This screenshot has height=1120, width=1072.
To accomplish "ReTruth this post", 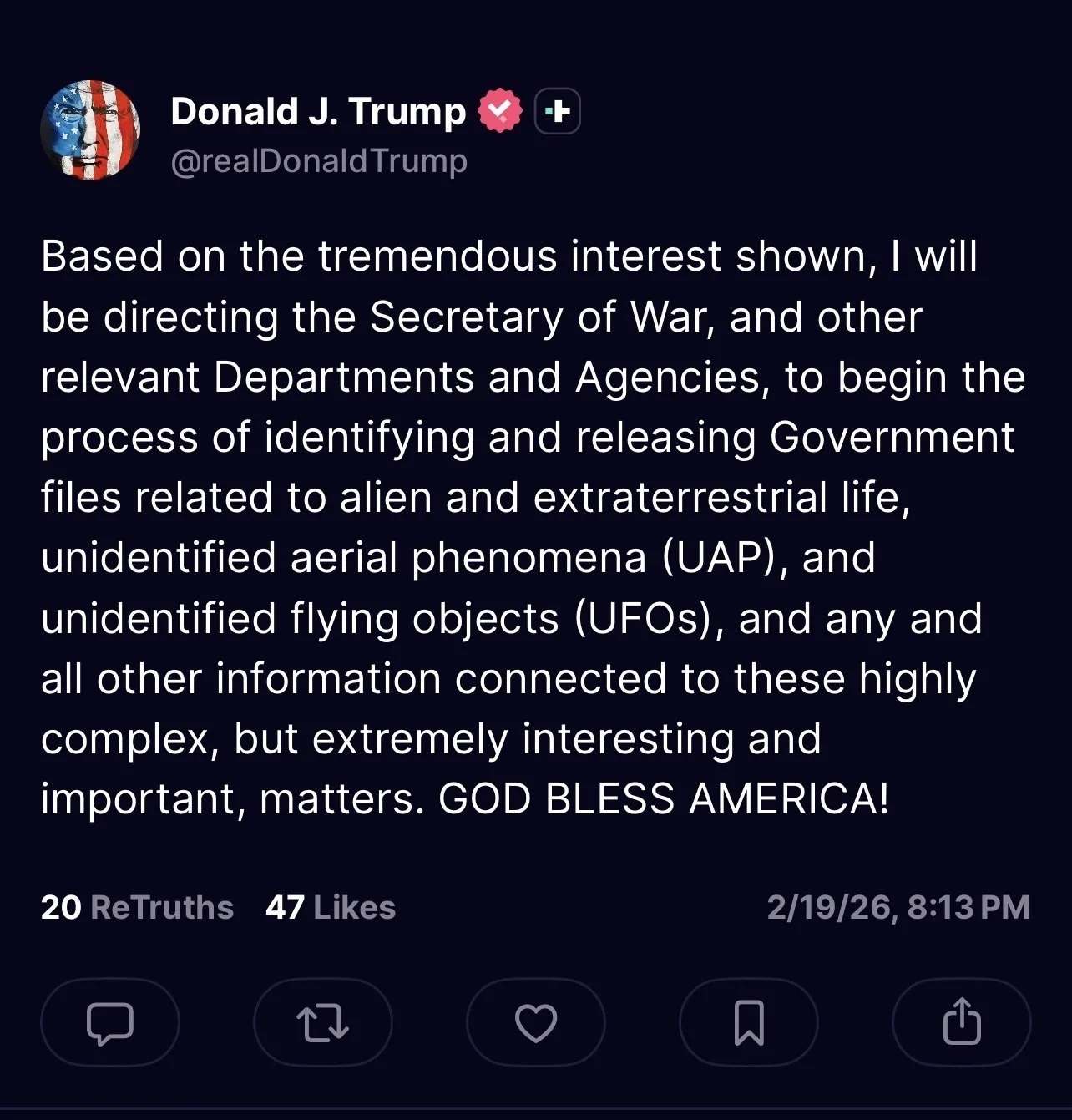I will point(323,1022).
